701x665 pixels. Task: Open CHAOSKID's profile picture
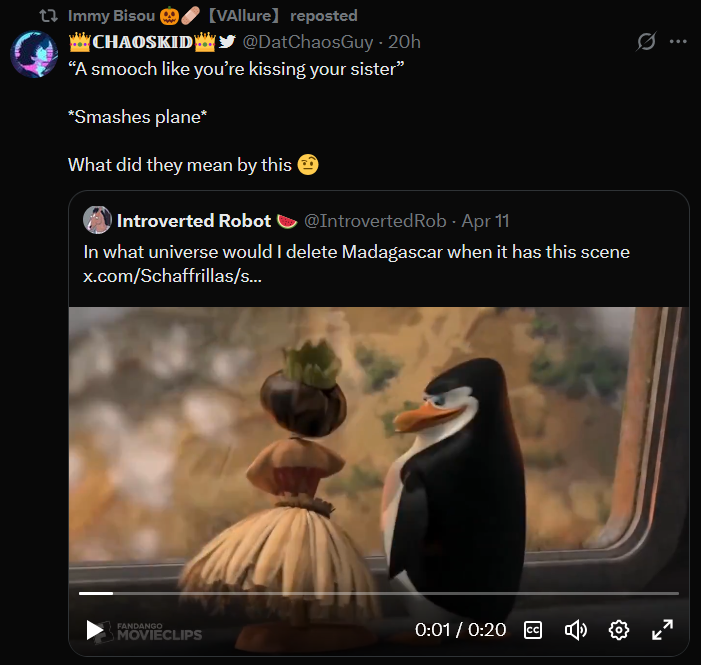[33, 54]
